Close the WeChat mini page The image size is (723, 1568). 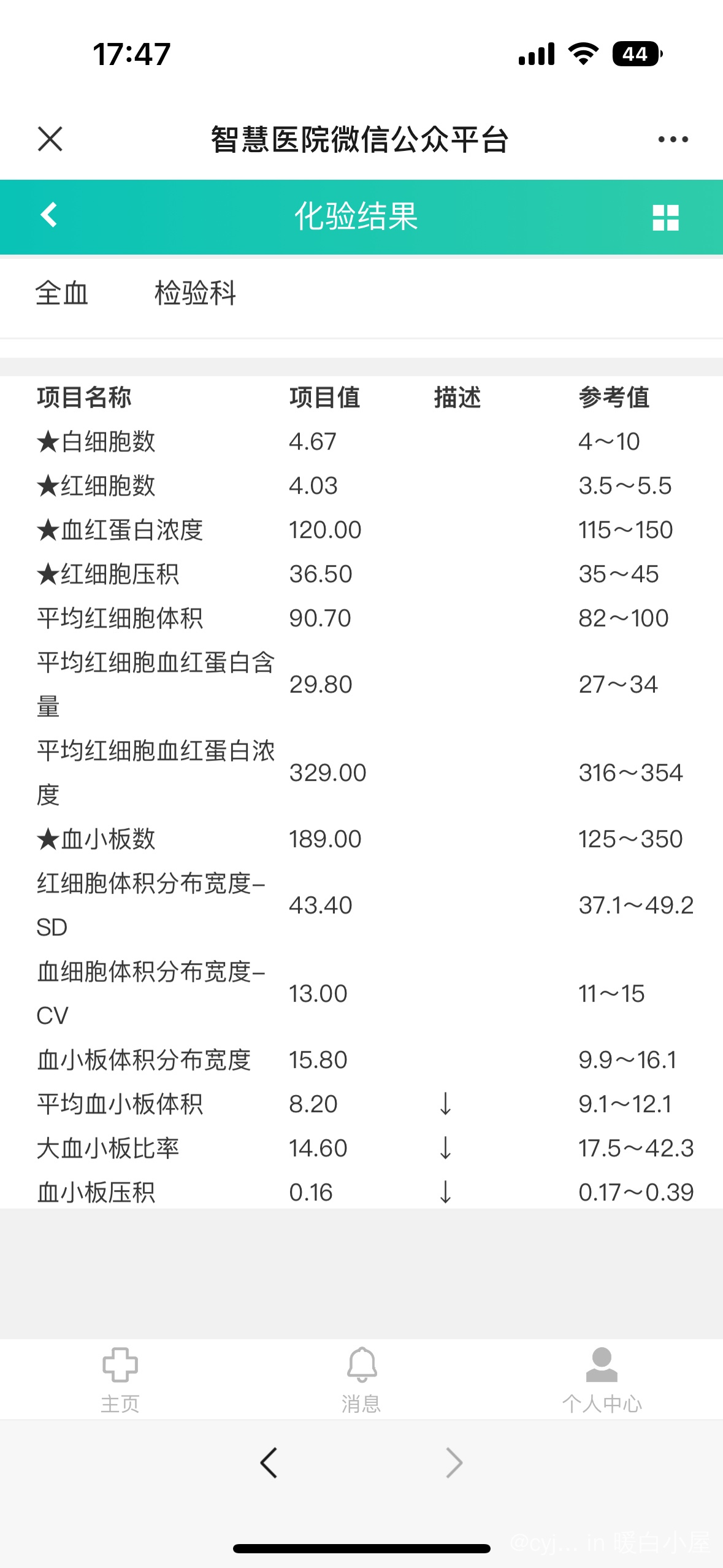(x=50, y=139)
